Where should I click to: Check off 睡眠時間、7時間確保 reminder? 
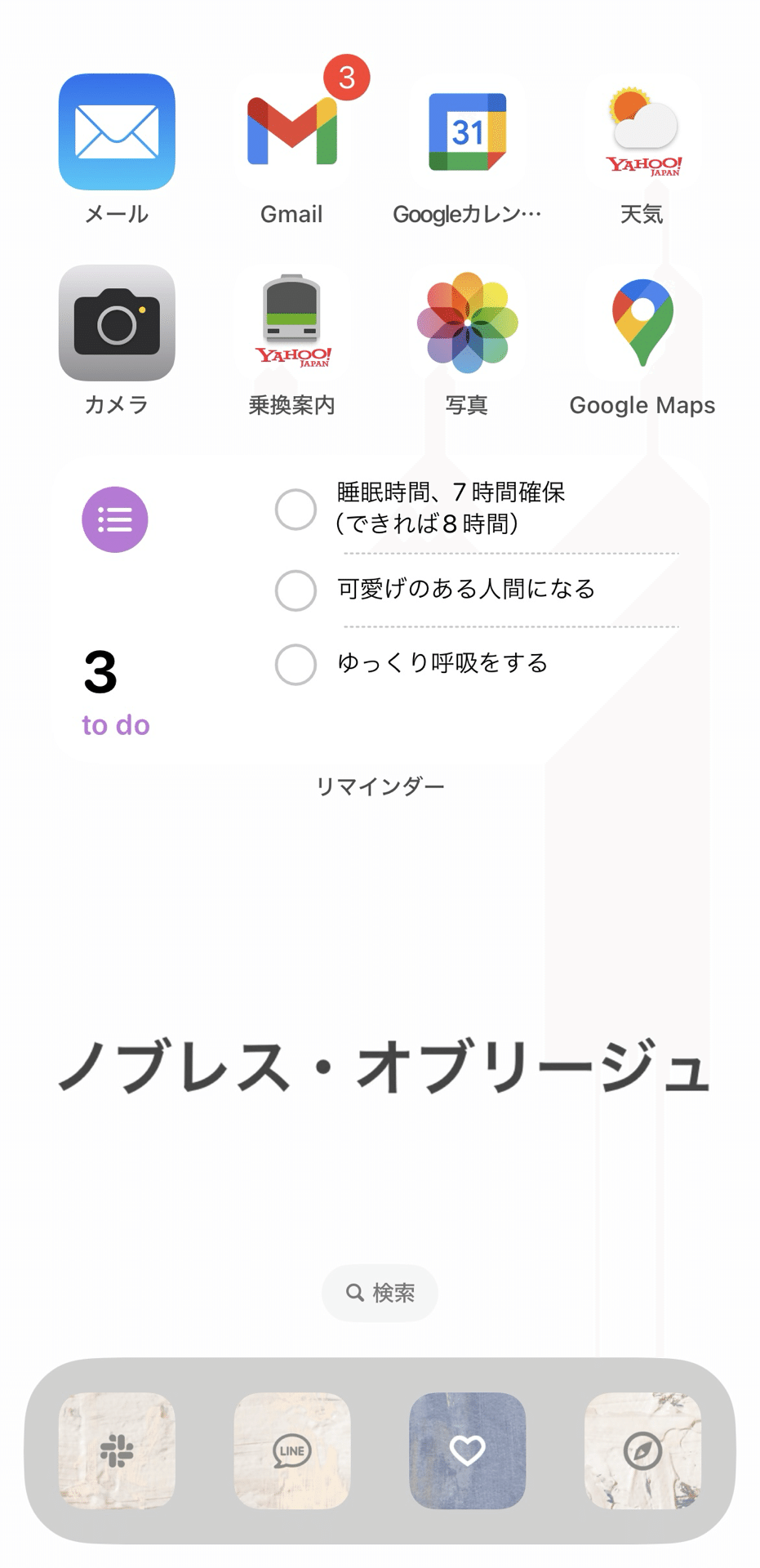pyautogui.click(x=296, y=510)
